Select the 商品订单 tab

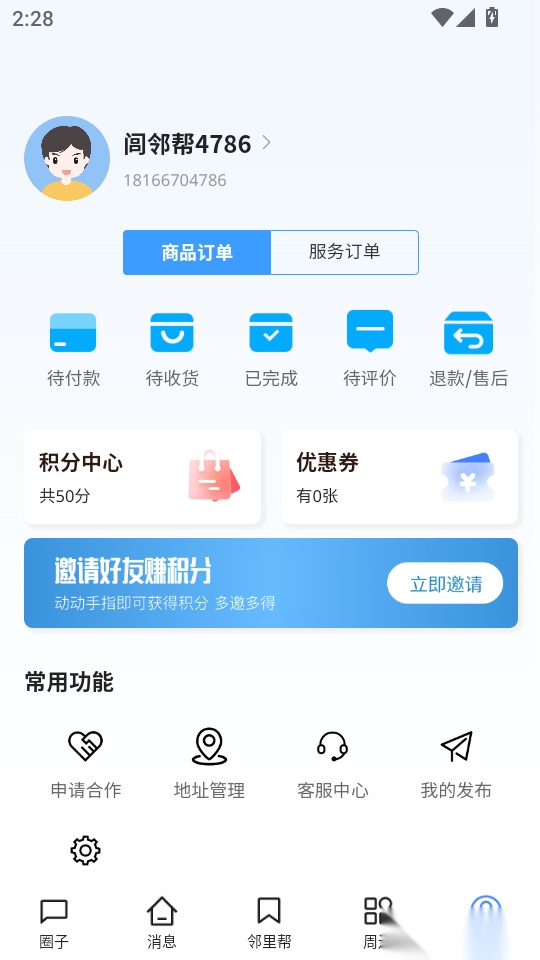(x=197, y=252)
